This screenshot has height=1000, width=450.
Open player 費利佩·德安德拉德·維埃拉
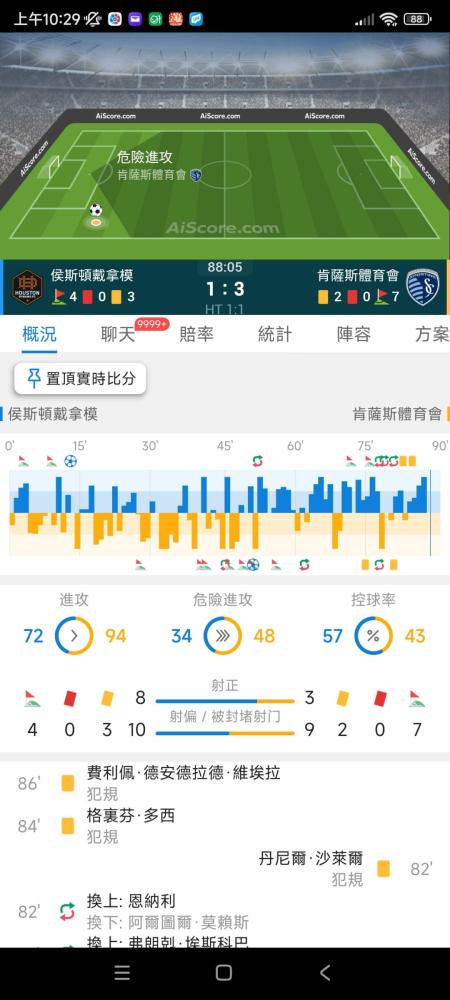184,773
